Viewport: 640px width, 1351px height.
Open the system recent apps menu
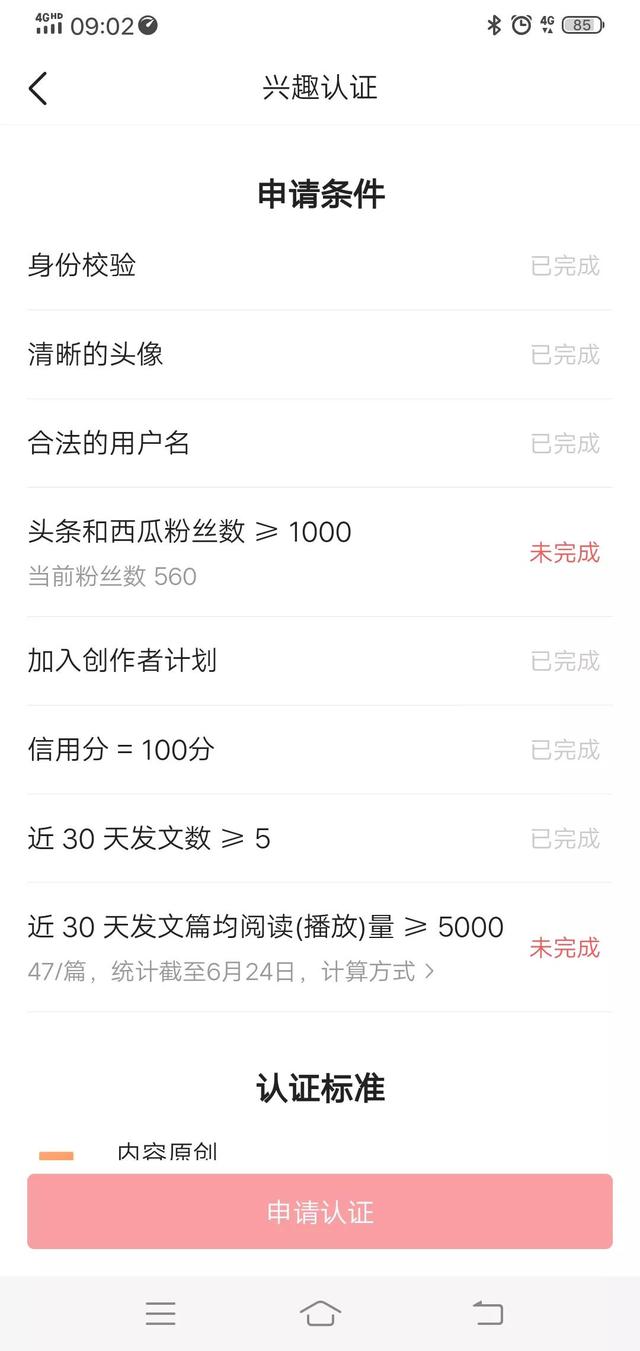160,1313
